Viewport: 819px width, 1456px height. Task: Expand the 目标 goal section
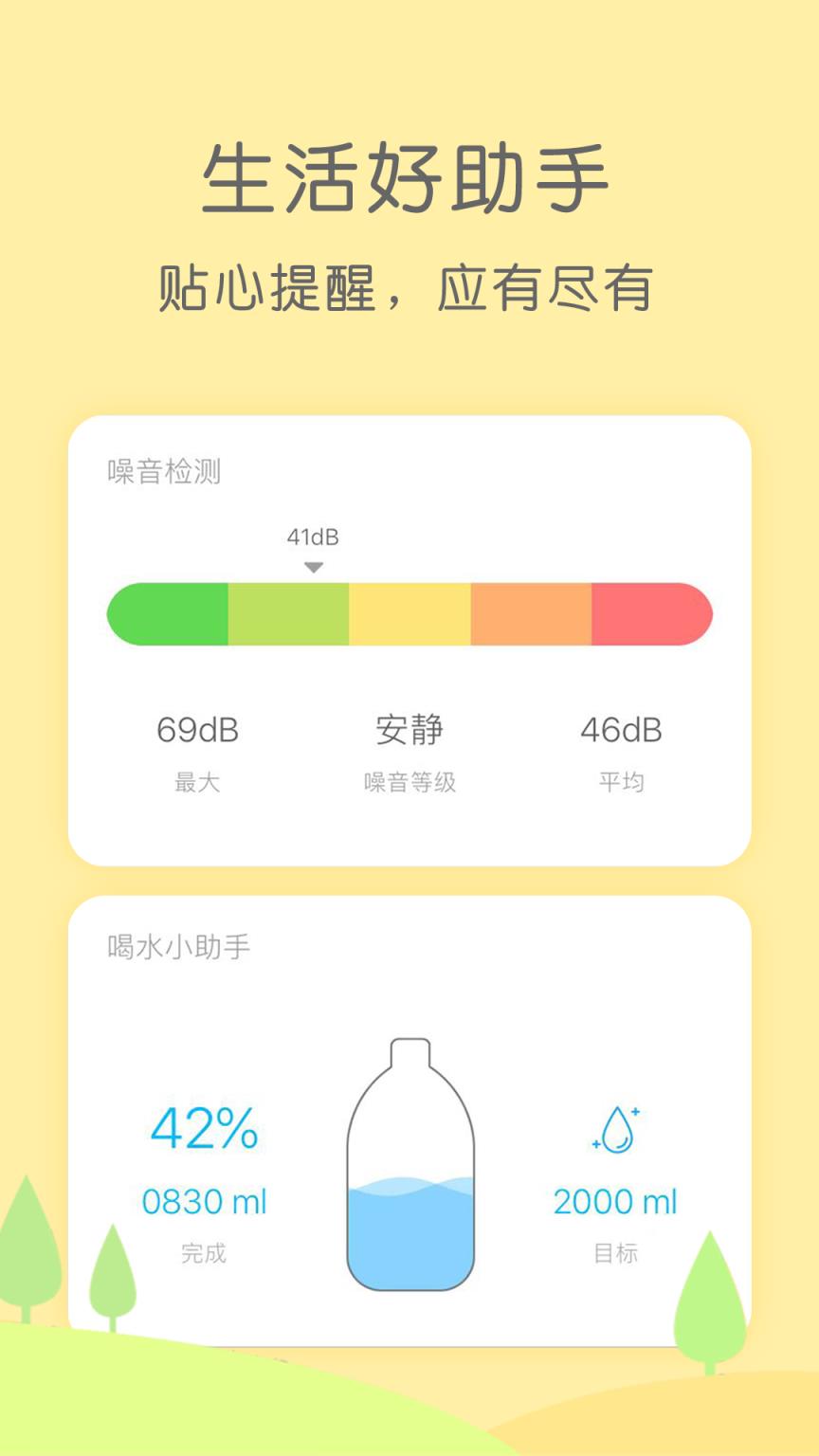coord(618,1254)
